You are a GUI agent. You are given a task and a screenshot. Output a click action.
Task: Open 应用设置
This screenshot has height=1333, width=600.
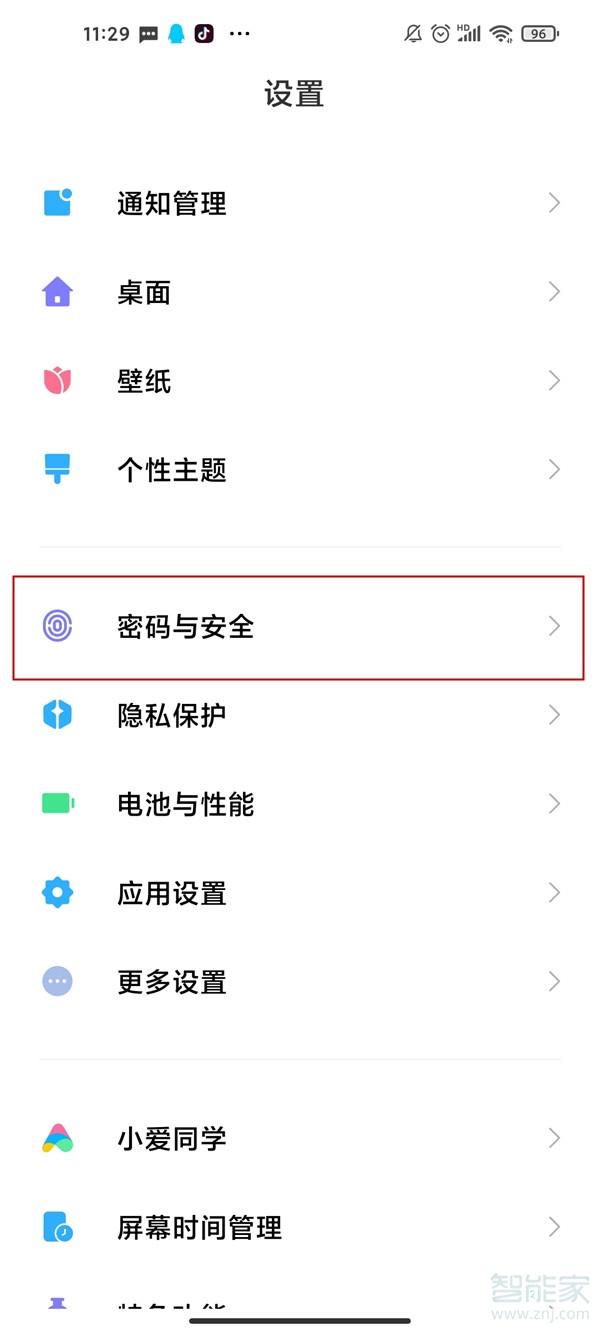pyautogui.click(x=172, y=893)
